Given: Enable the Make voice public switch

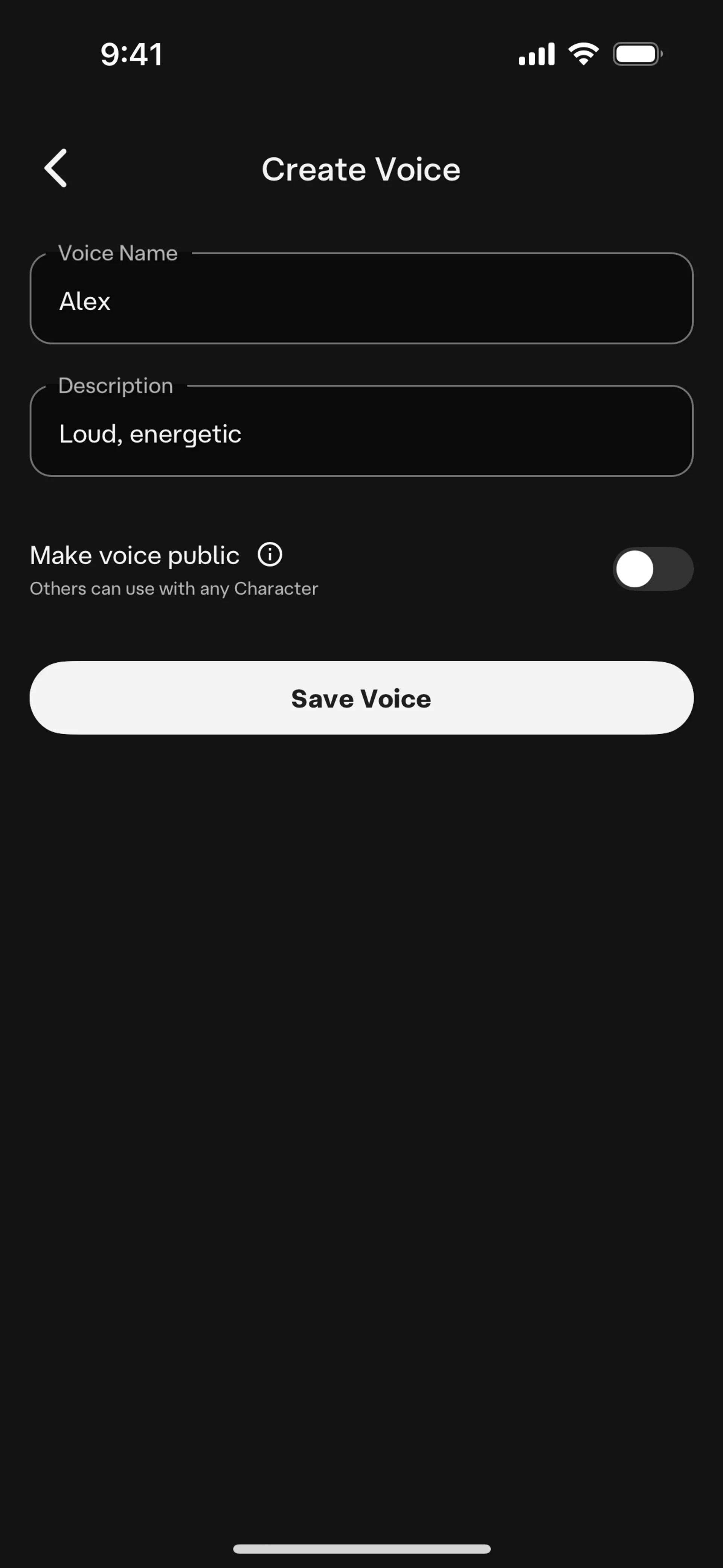Looking at the screenshot, I should point(653,569).
